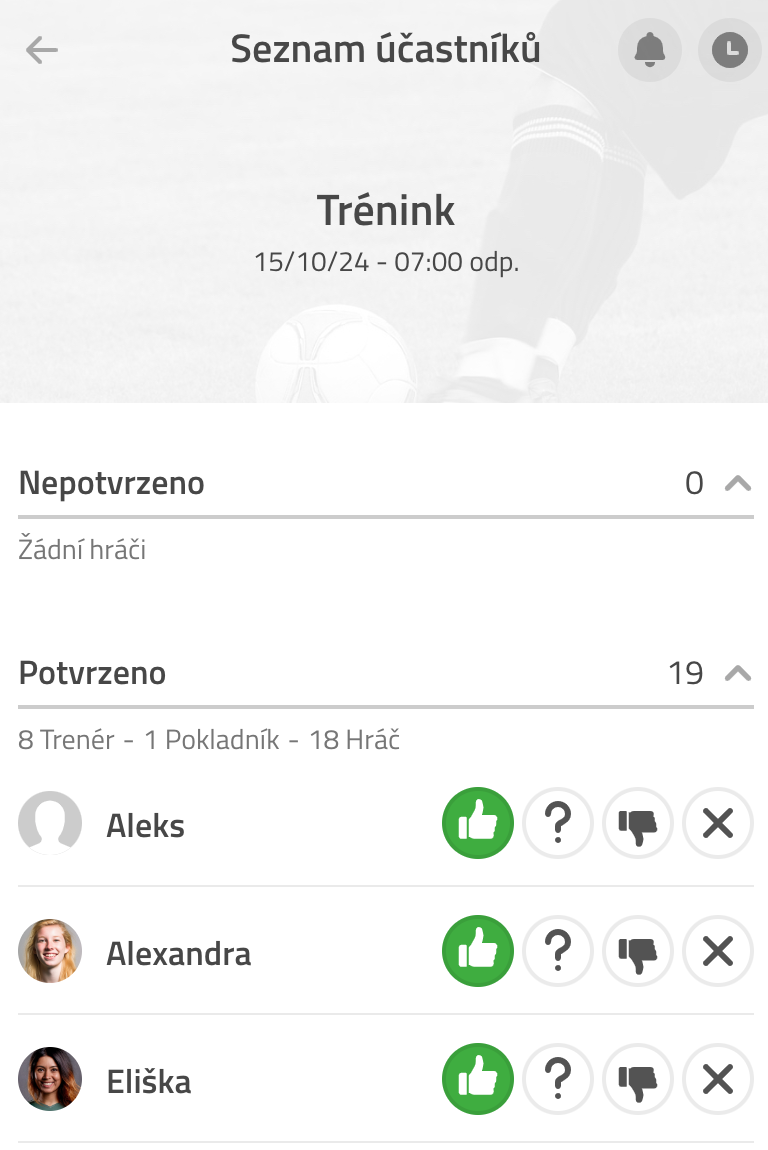Tap the X button for Aleks
Viewport: 768px width, 1150px height.
[718, 824]
